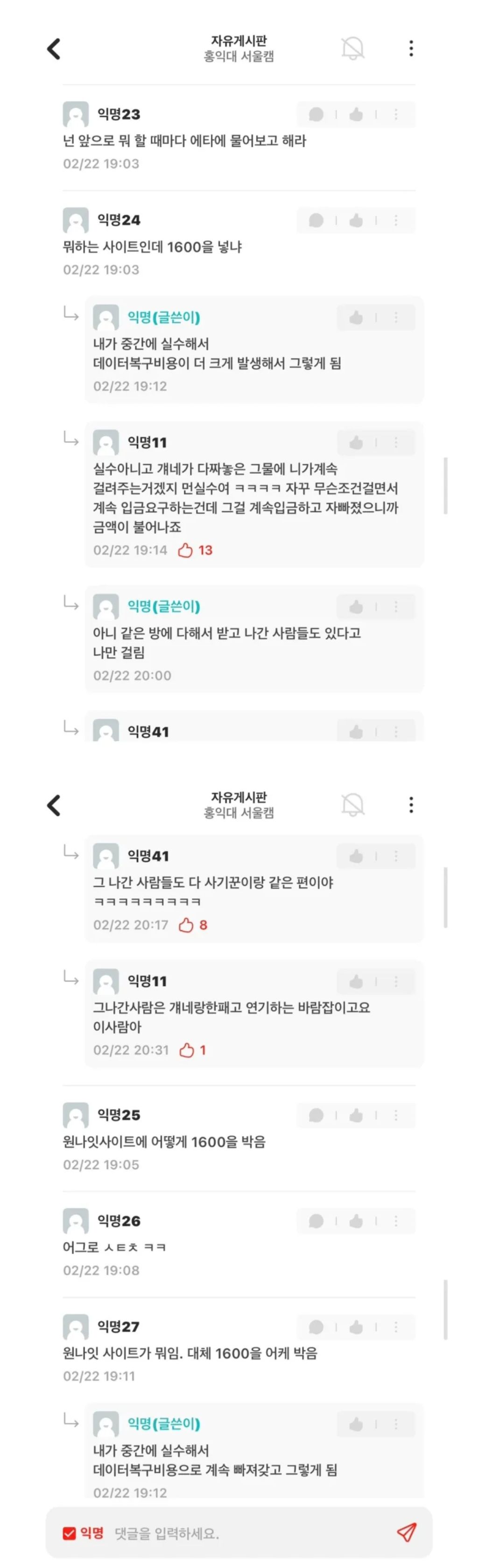
Task: Like 익명24's comment about 1600
Action: (356, 220)
